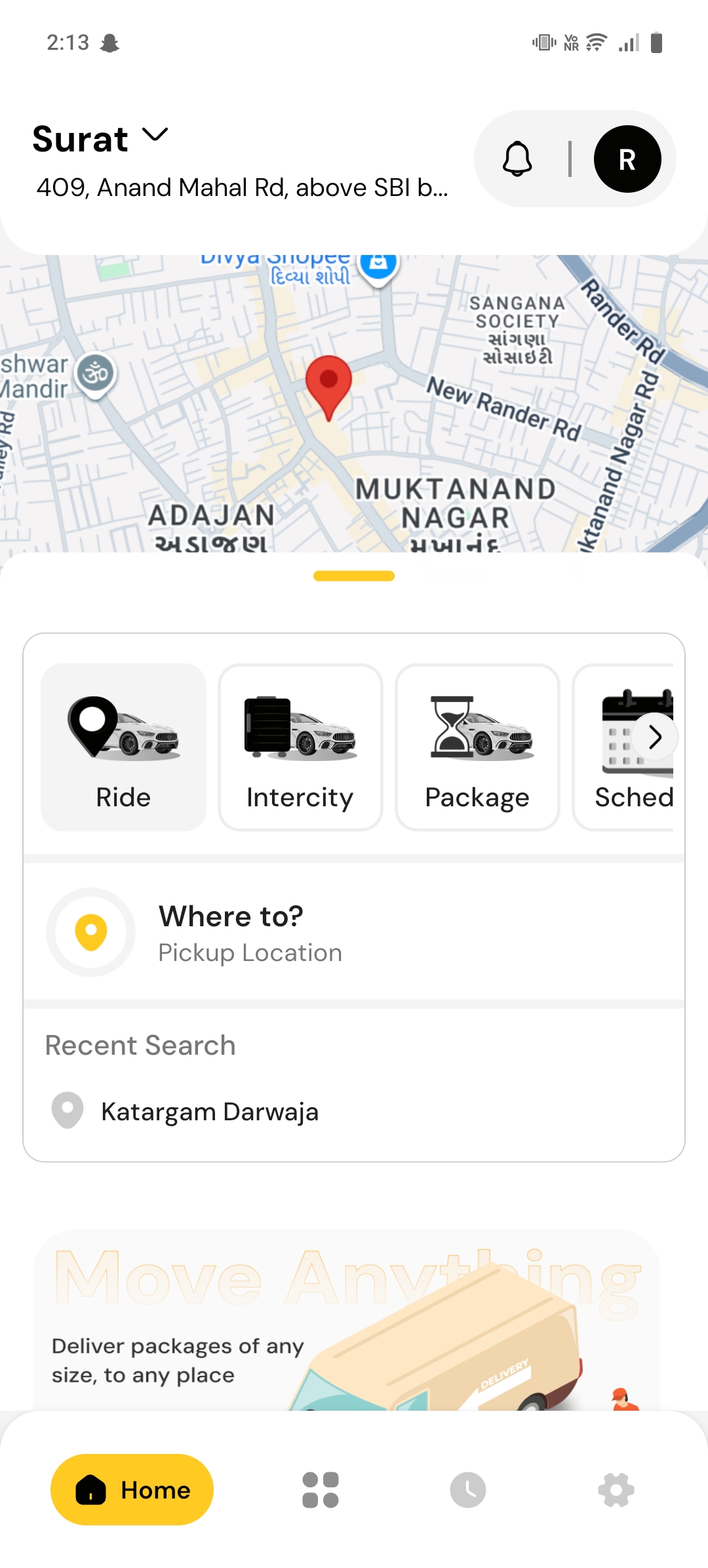This screenshot has height=1568, width=708.
Task: Open the R profile avatar
Action: click(x=627, y=159)
